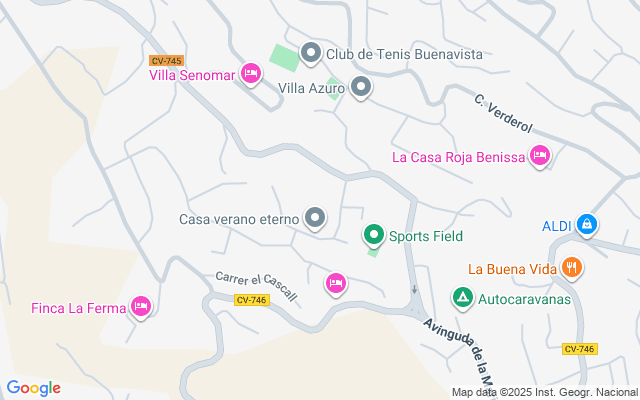
Task: Select the Casa verano eterno marker
Action: coord(315,218)
